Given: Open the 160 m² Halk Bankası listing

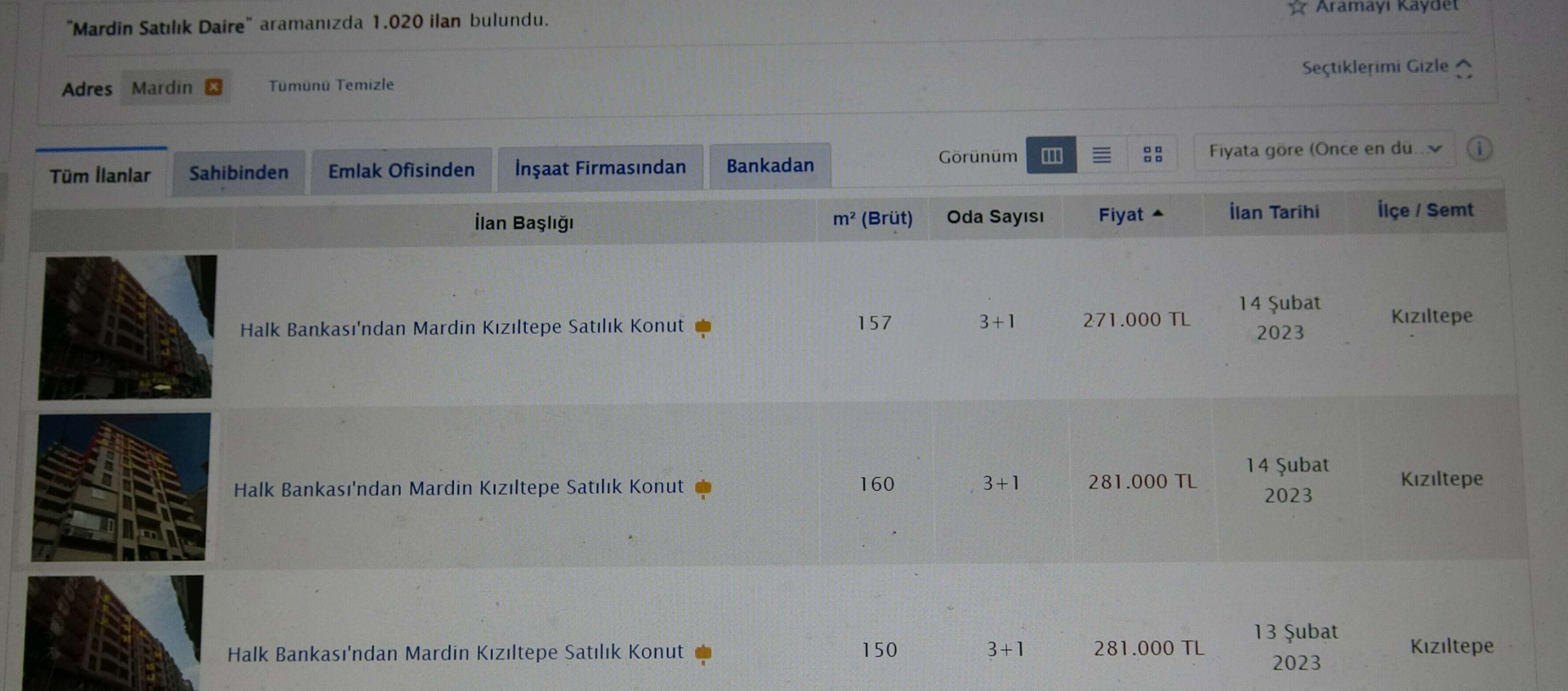Looking at the screenshot, I should (x=458, y=488).
